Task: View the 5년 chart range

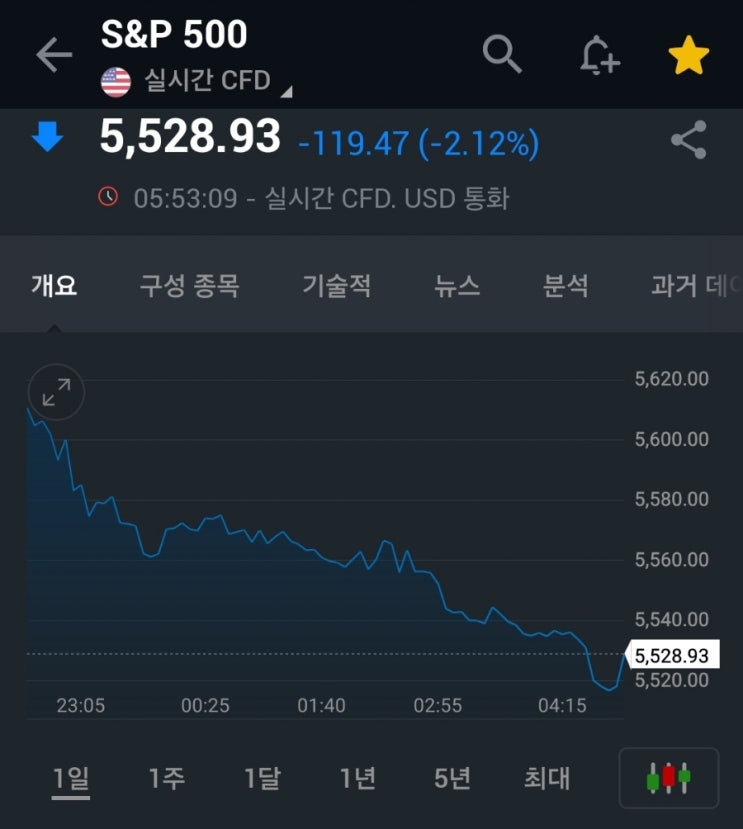Action: point(452,778)
